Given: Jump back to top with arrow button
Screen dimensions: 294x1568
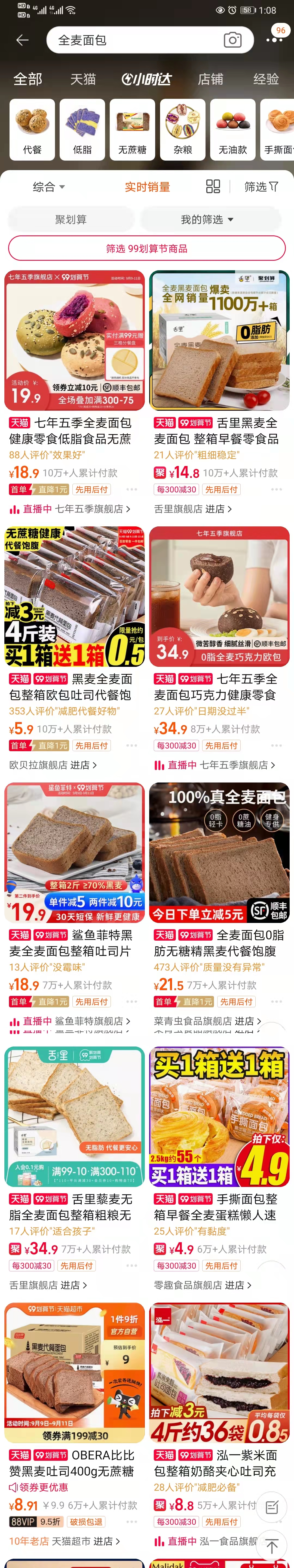Looking at the screenshot, I should 271,1545.
